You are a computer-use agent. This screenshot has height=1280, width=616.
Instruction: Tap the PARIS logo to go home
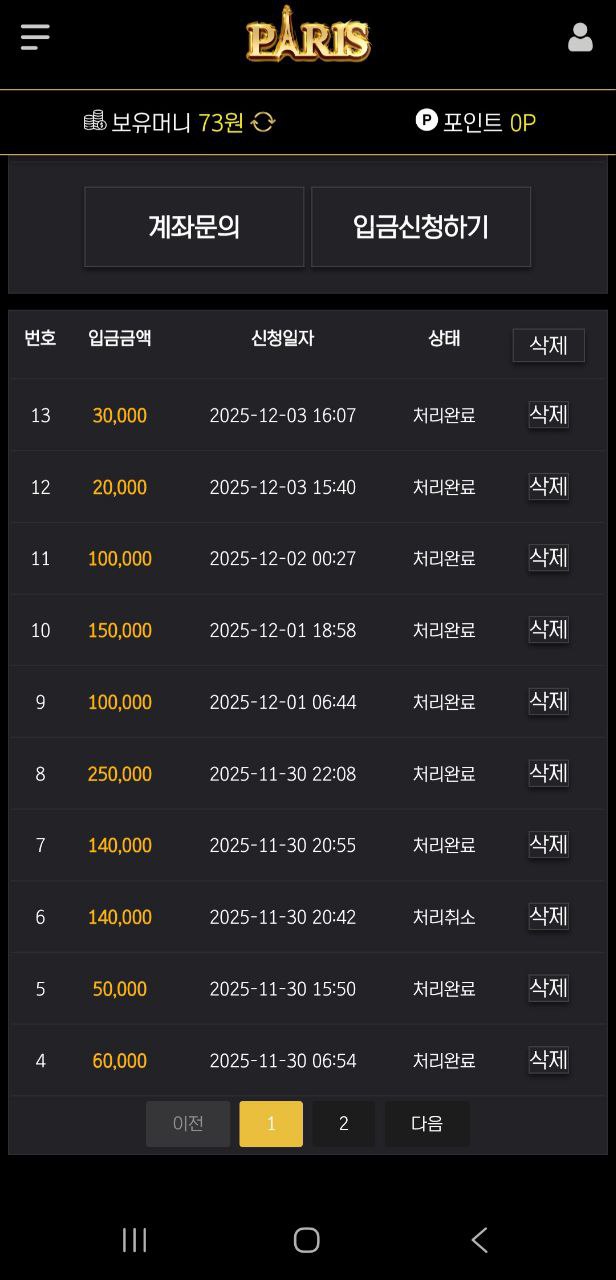pyautogui.click(x=308, y=36)
